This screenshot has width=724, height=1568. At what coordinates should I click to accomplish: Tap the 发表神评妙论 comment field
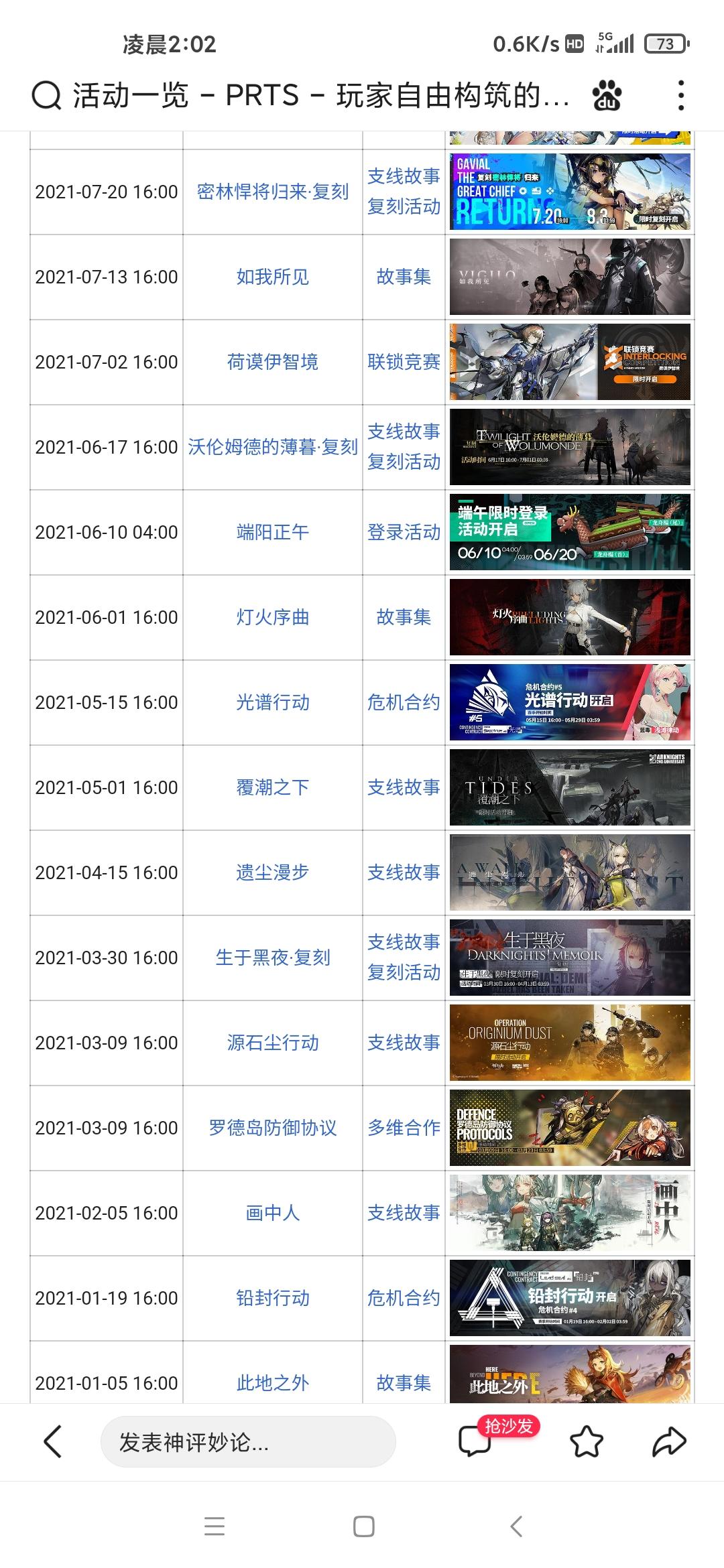pyautogui.click(x=248, y=1441)
